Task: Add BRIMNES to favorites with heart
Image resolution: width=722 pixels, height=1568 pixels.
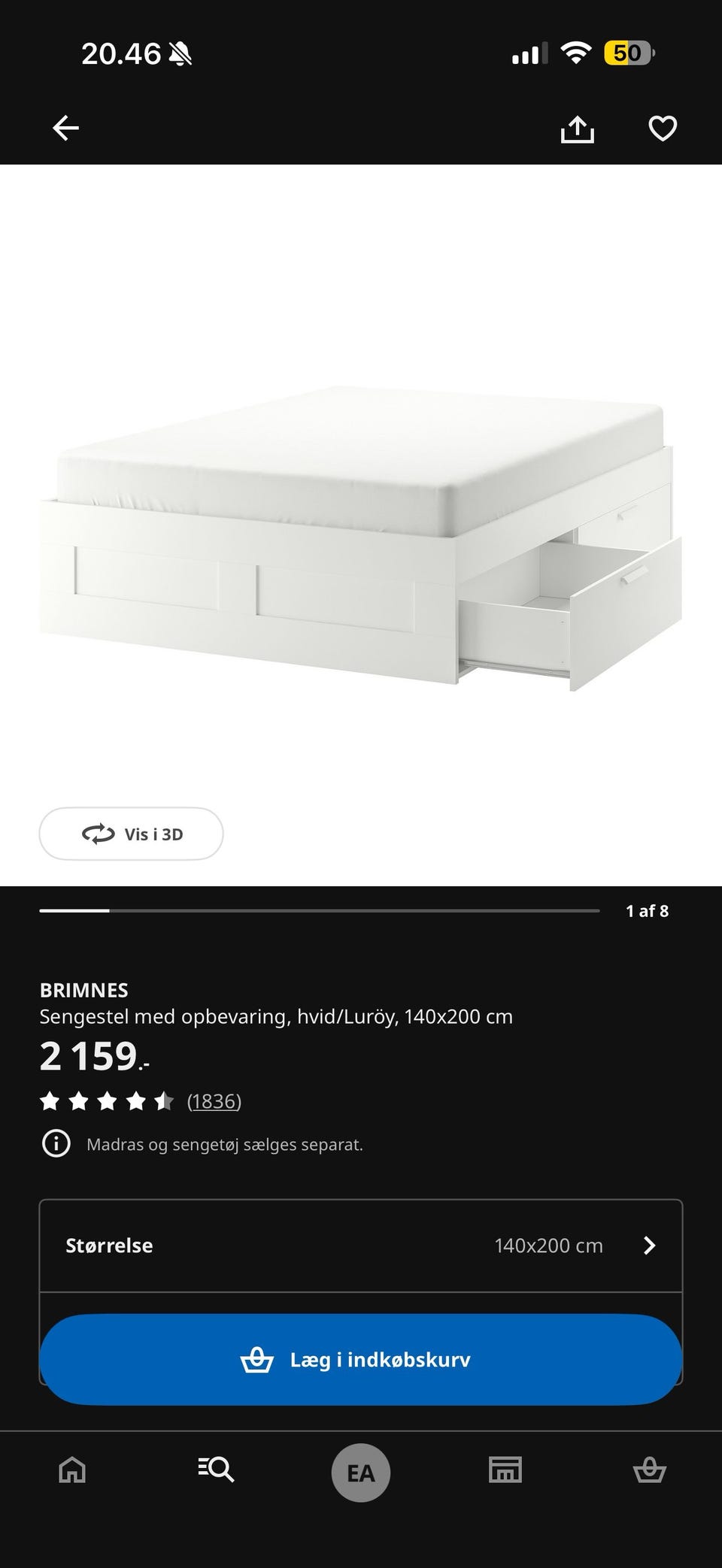Action: tap(663, 129)
